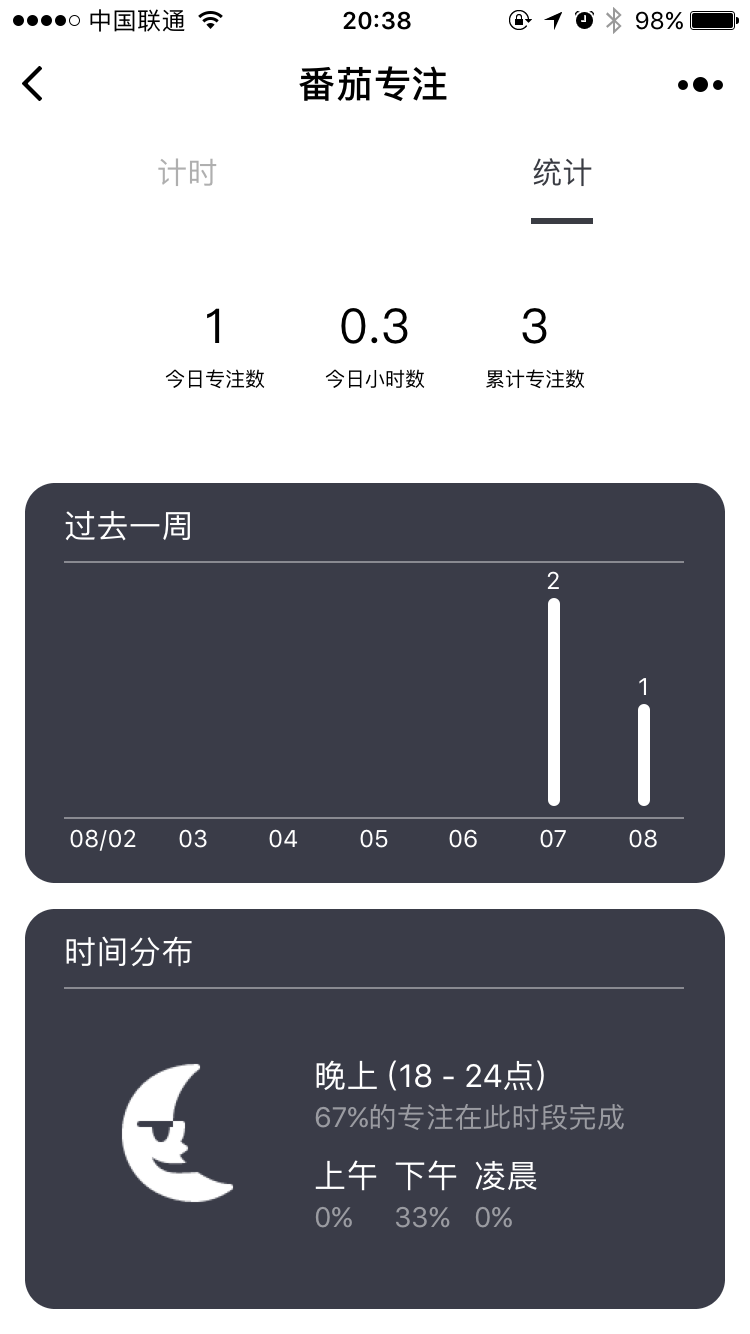The width and height of the screenshot is (750, 1334).
Task: Select the 统计 tab
Action: coord(562,173)
